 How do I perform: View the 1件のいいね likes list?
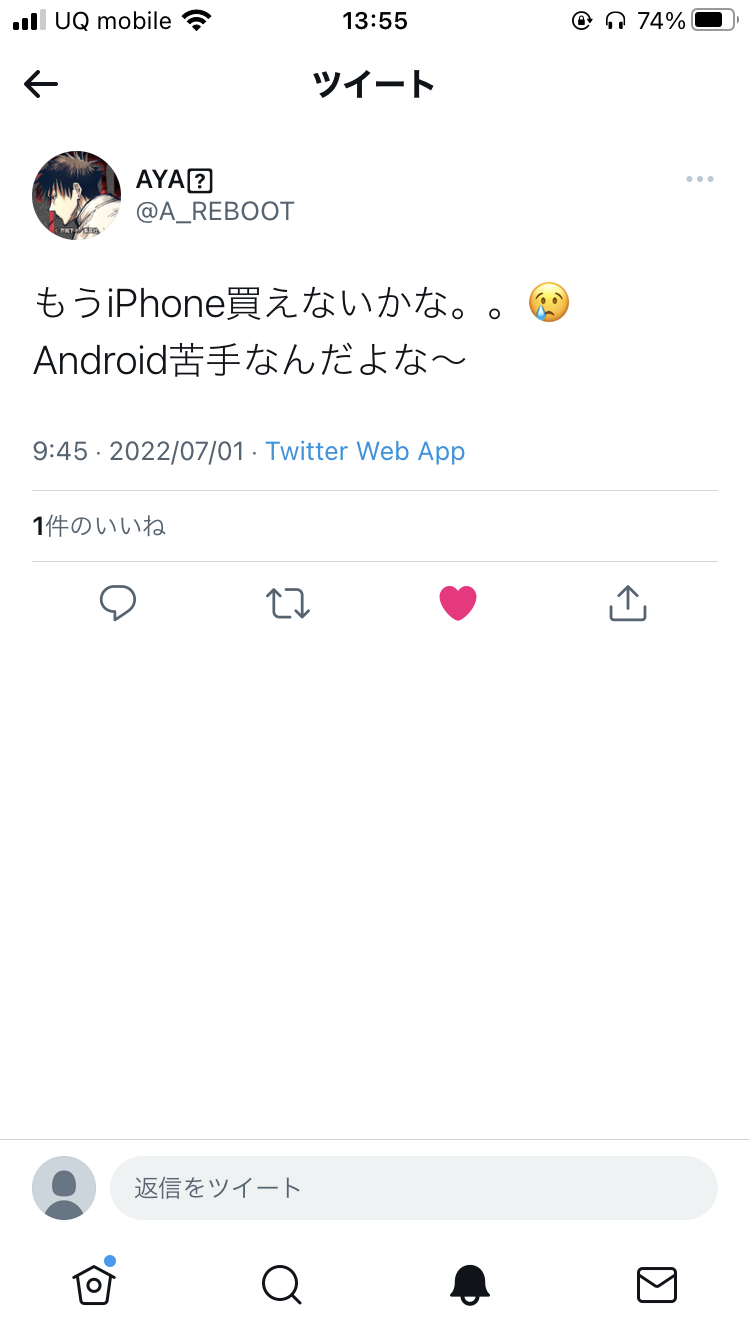tap(99, 526)
